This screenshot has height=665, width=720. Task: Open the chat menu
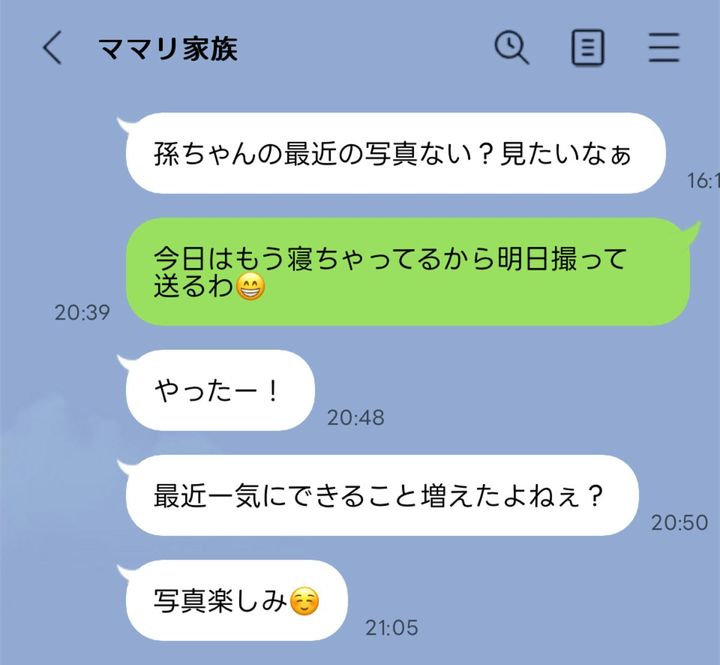coord(664,48)
